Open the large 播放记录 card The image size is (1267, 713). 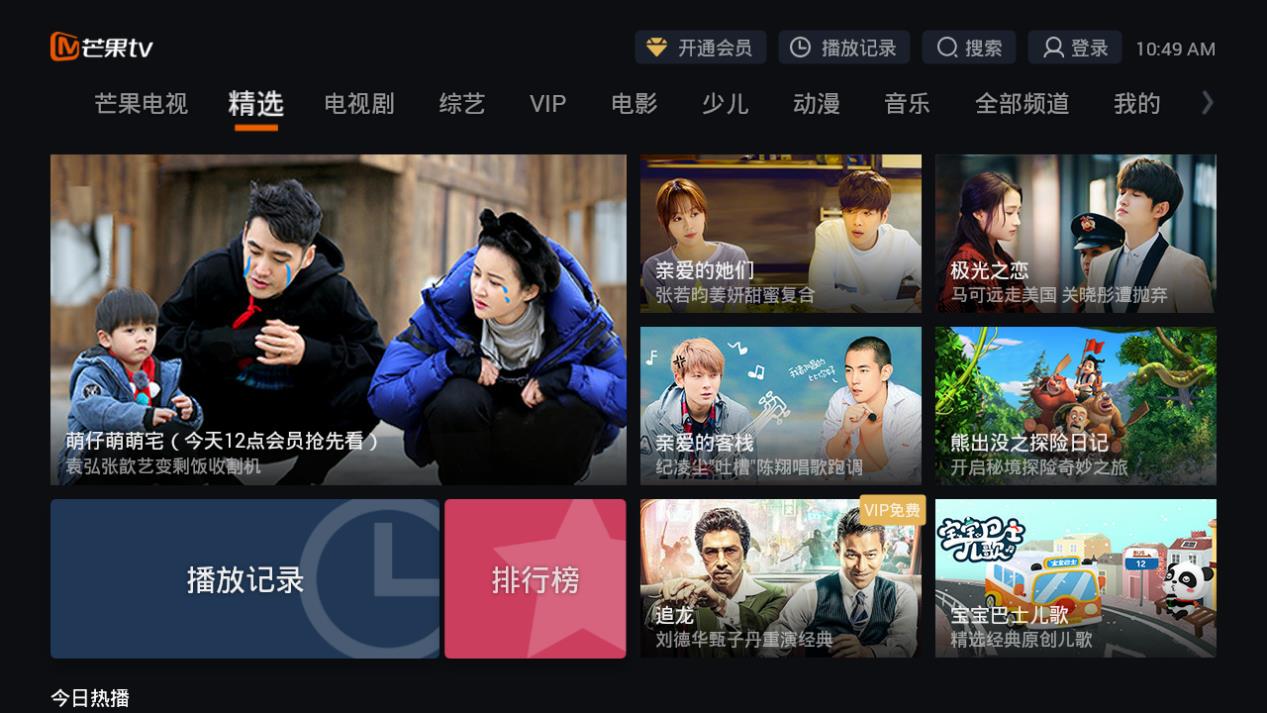coord(245,579)
